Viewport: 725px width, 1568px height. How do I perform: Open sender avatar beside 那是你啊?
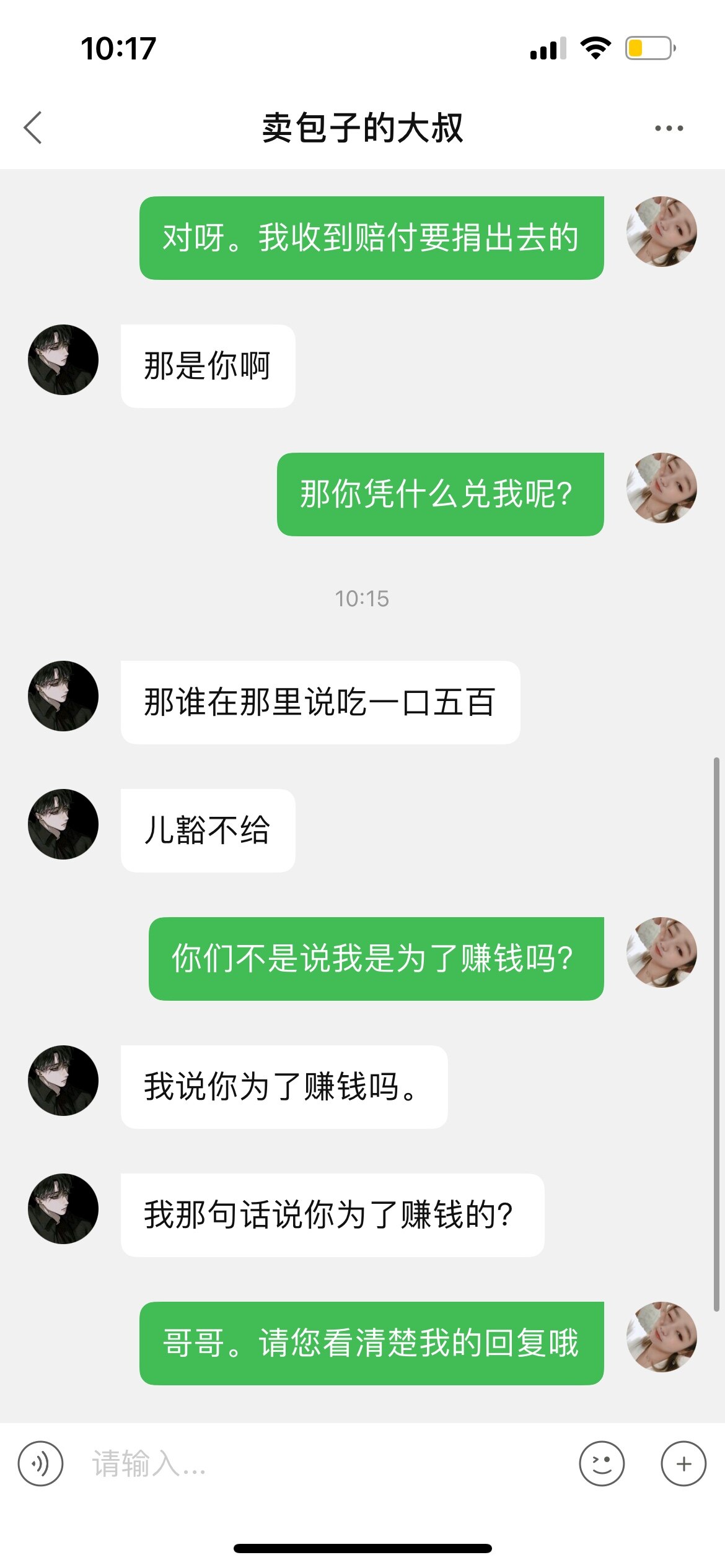tap(63, 360)
